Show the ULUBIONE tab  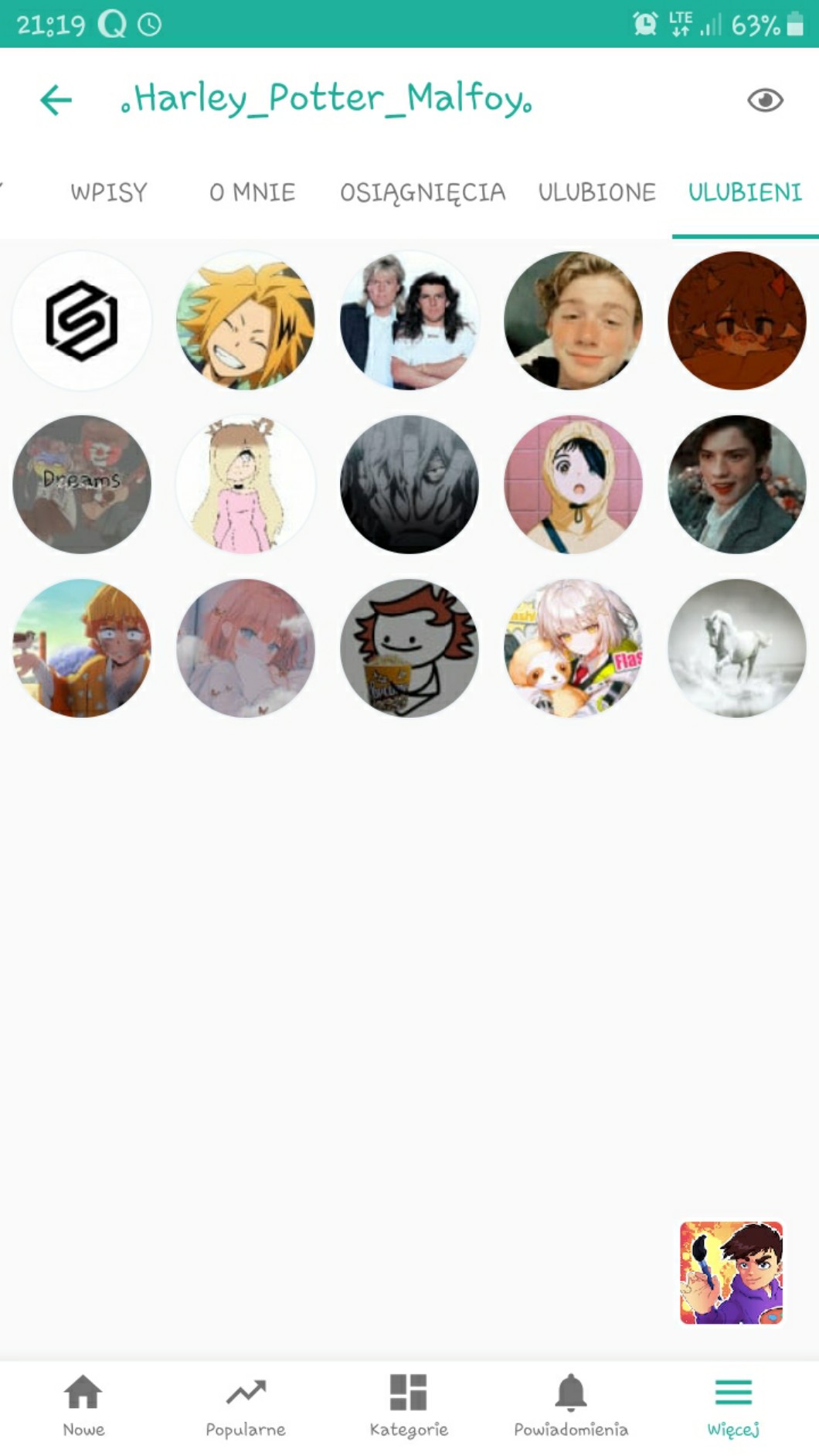596,192
